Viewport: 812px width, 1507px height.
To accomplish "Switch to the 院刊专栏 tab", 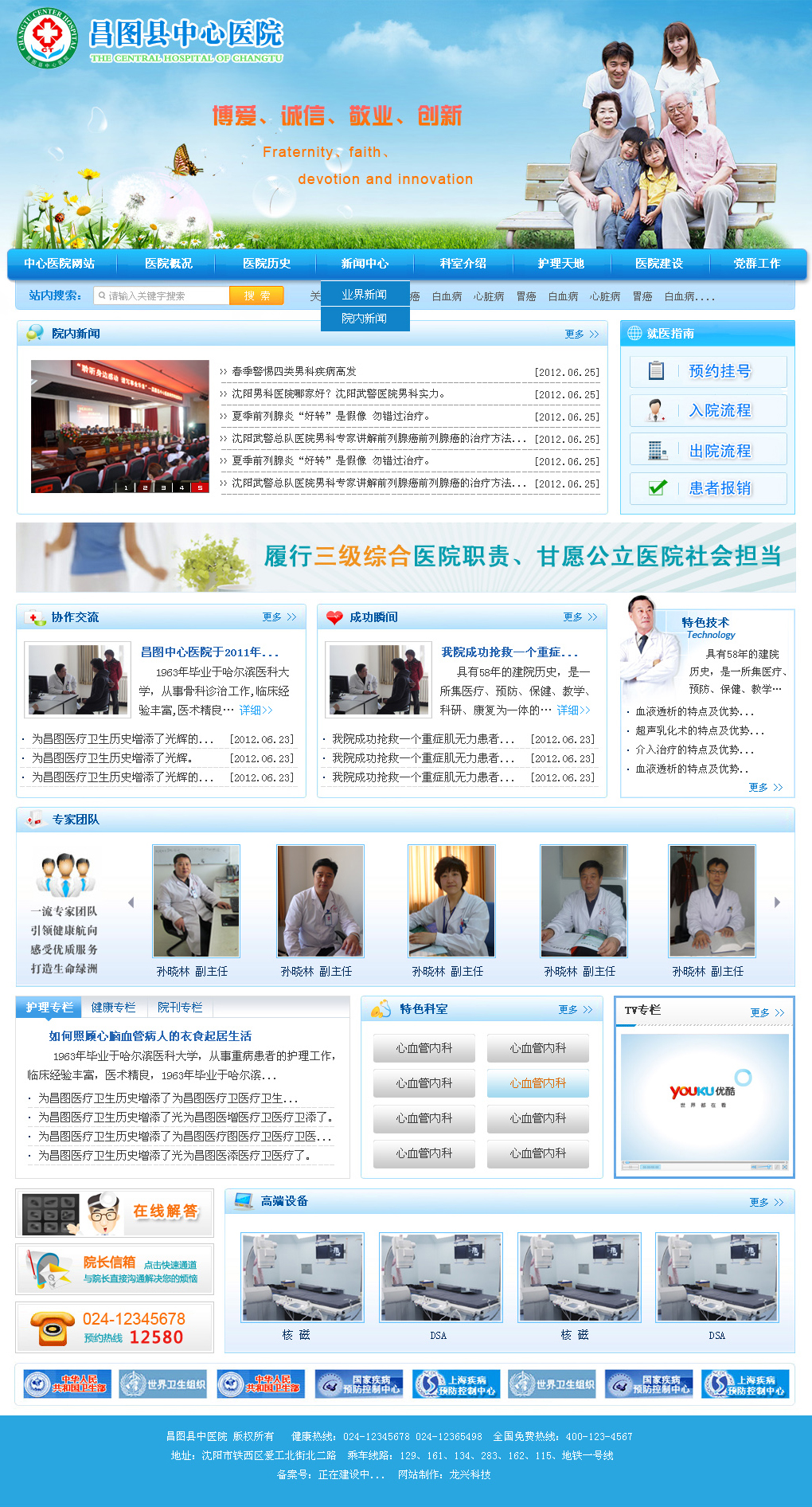I will (180, 1008).
